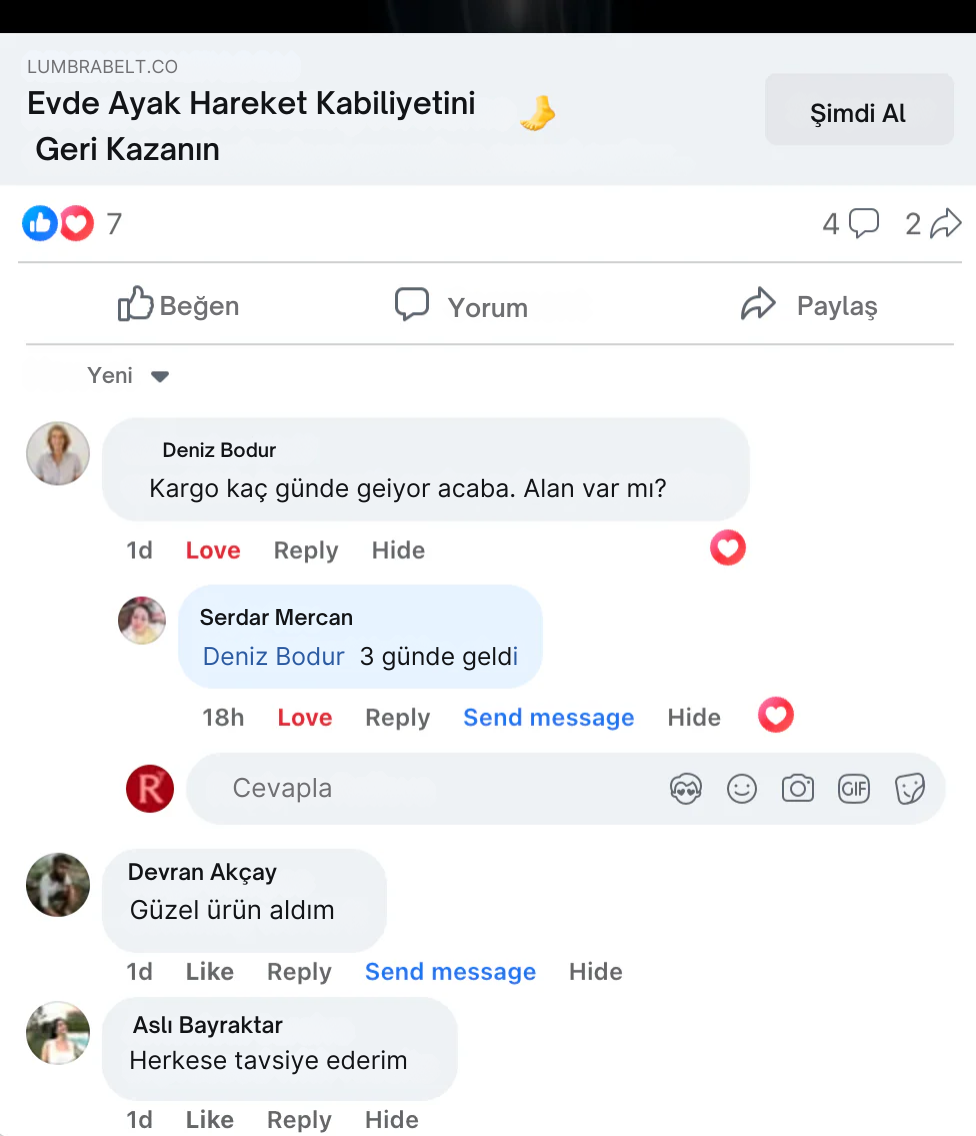976x1136 pixels.
Task: Hide Serdar Mercan's reply
Action: (x=694, y=717)
